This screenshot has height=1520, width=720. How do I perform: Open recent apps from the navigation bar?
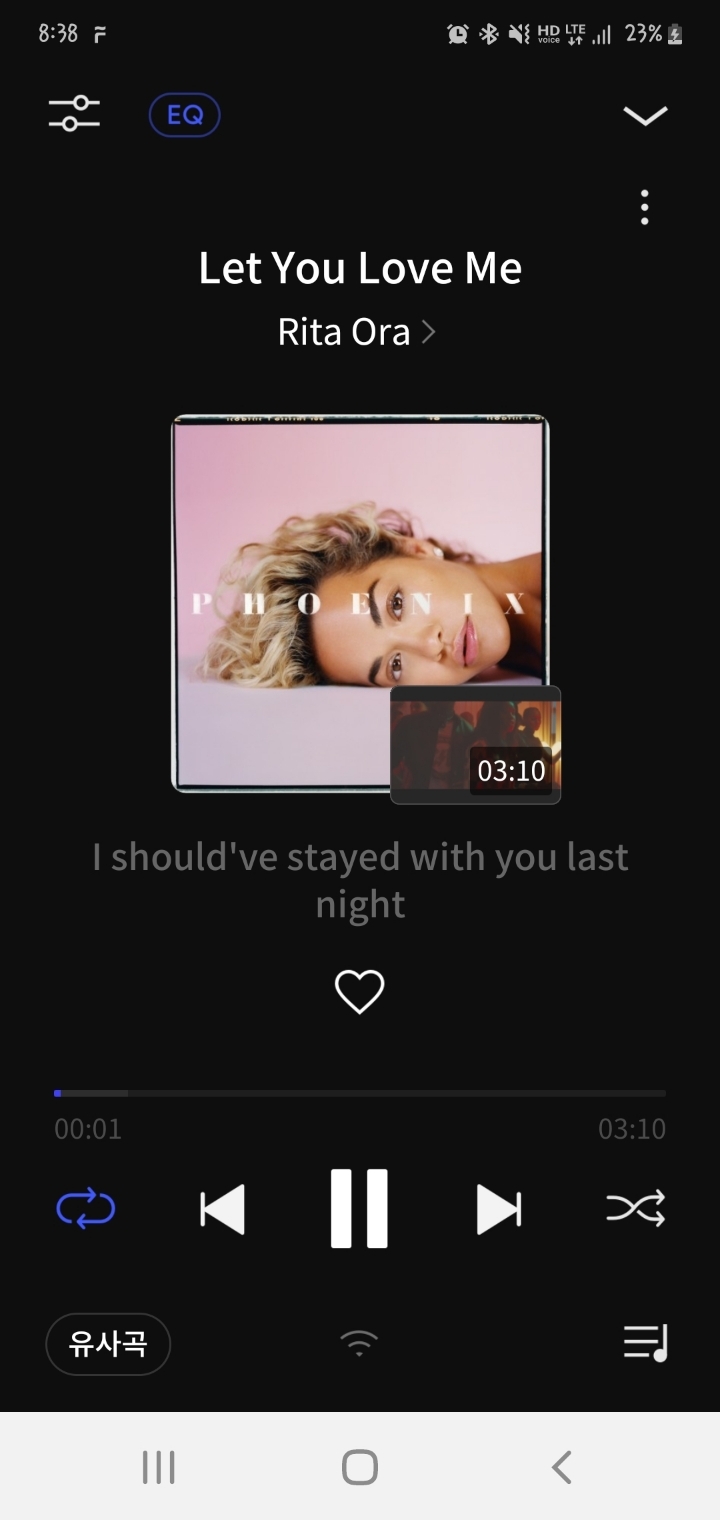tap(159, 1468)
